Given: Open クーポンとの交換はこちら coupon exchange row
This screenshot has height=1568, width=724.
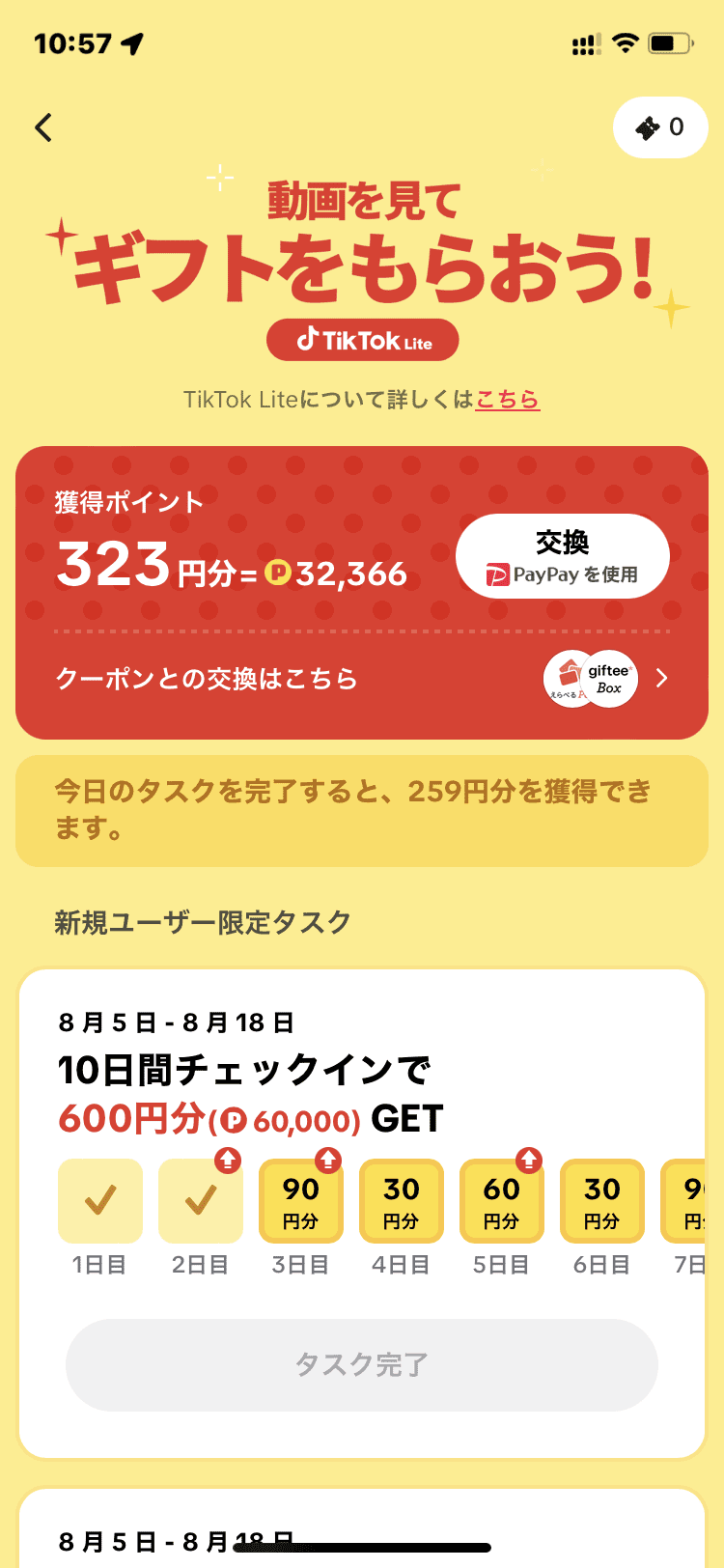Looking at the screenshot, I should tap(362, 679).
